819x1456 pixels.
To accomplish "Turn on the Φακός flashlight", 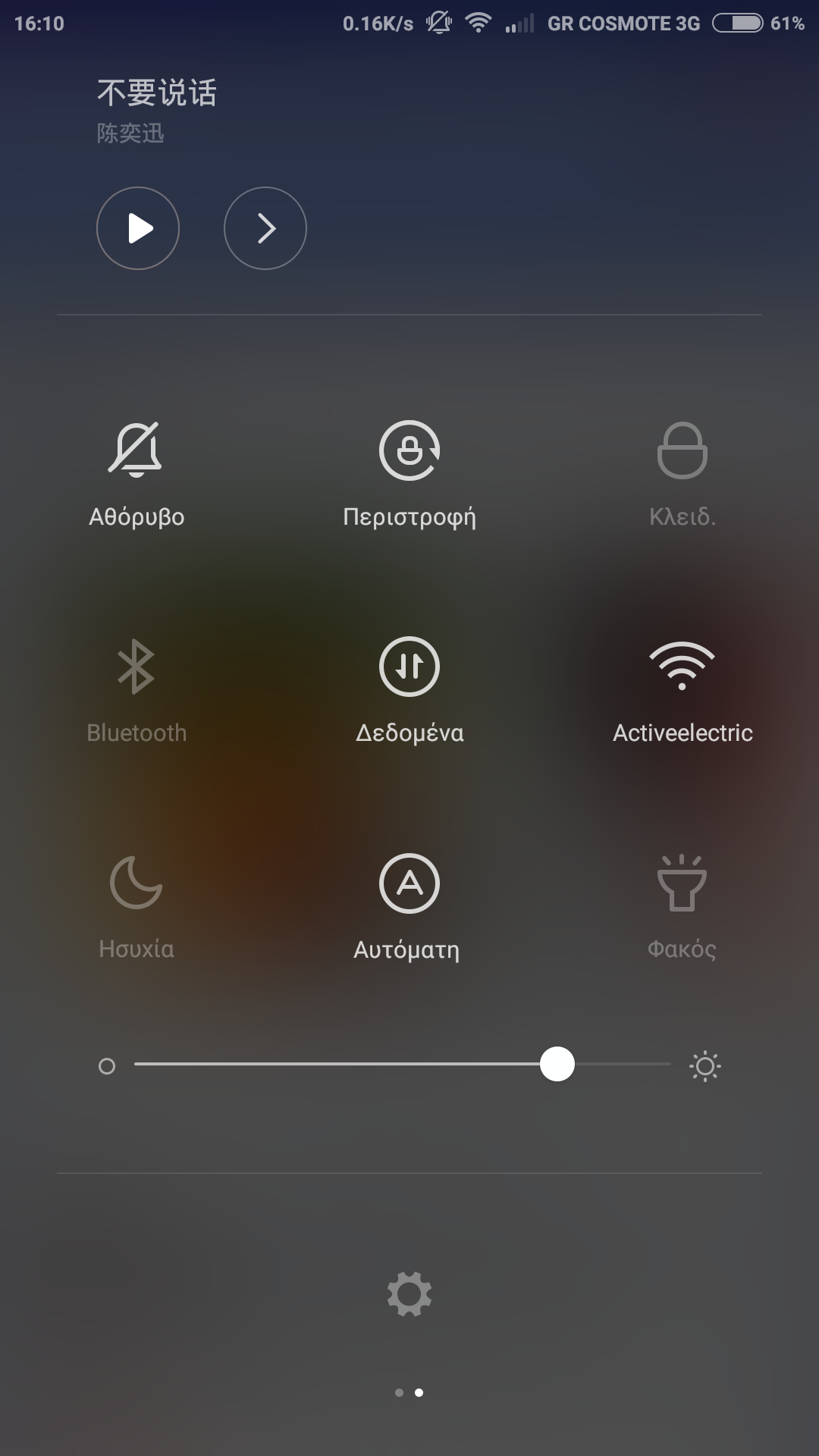I will 682,883.
